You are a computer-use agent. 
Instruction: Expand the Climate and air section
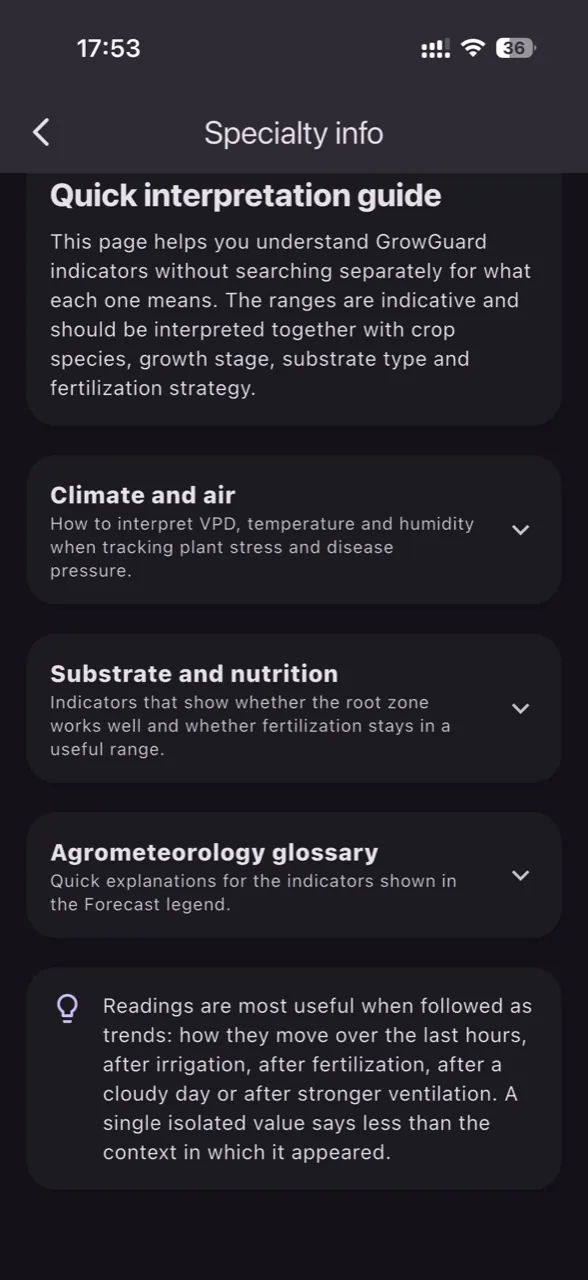point(294,530)
